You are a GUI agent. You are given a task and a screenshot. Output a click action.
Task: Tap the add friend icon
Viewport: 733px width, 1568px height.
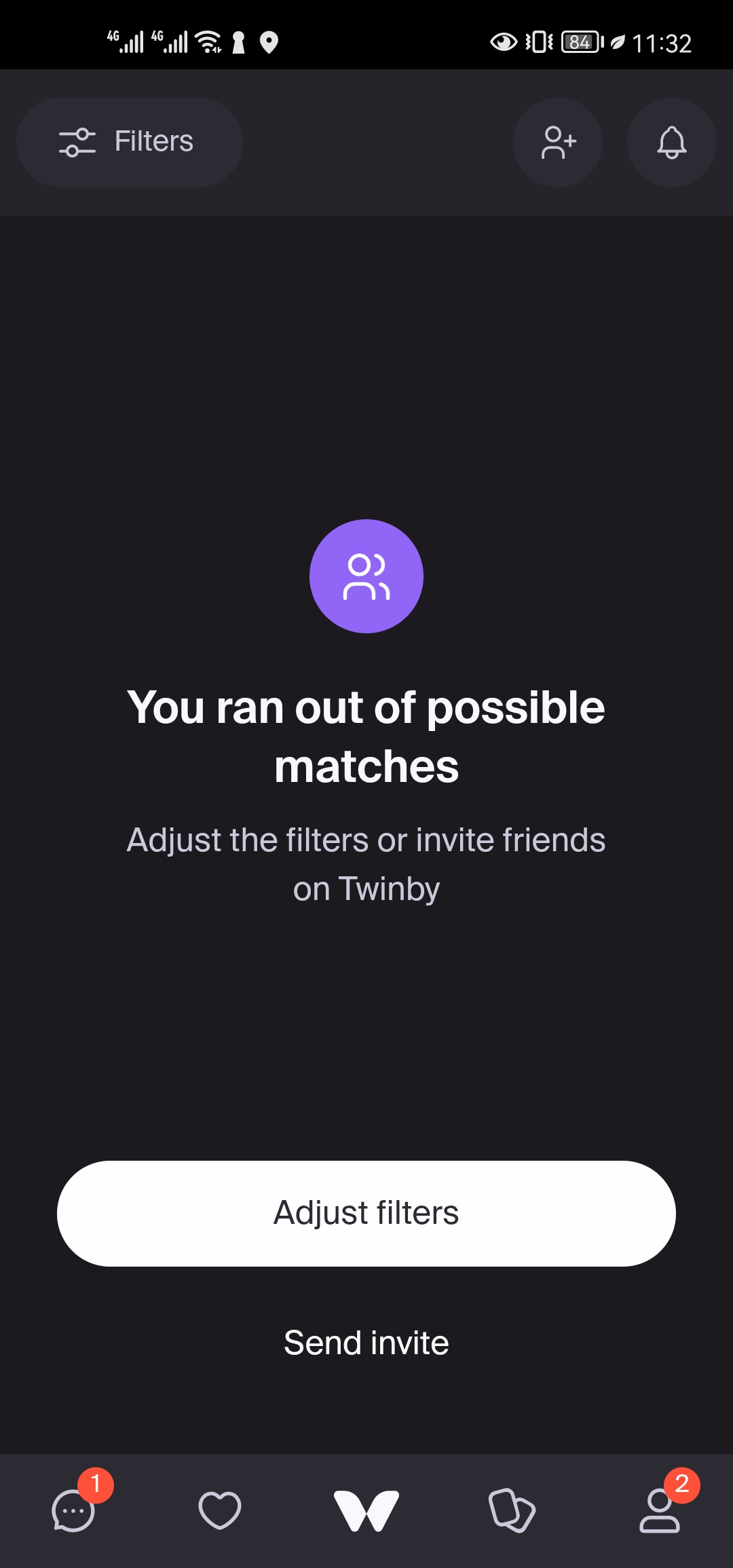(558, 143)
